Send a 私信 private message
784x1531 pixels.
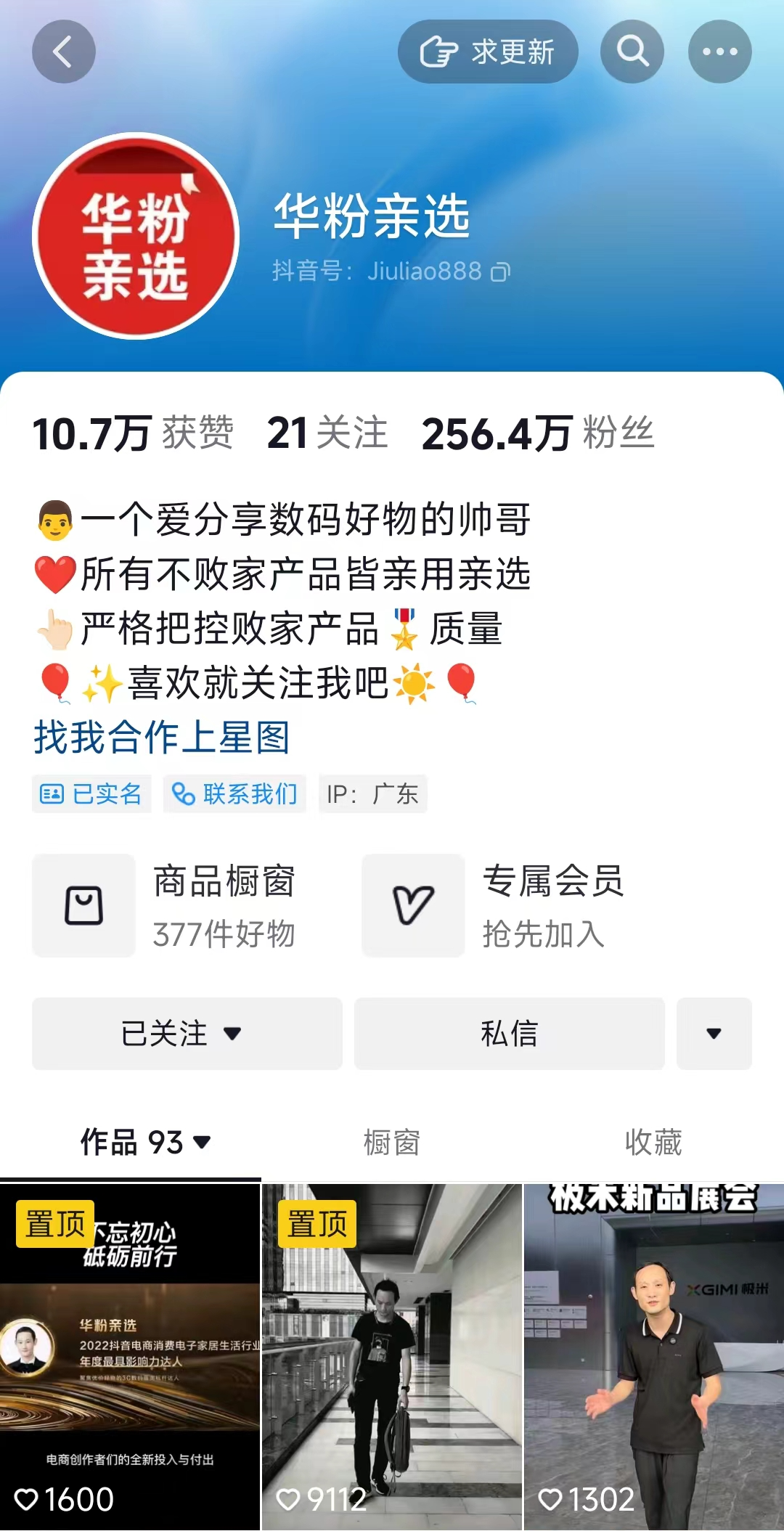(x=509, y=1033)
